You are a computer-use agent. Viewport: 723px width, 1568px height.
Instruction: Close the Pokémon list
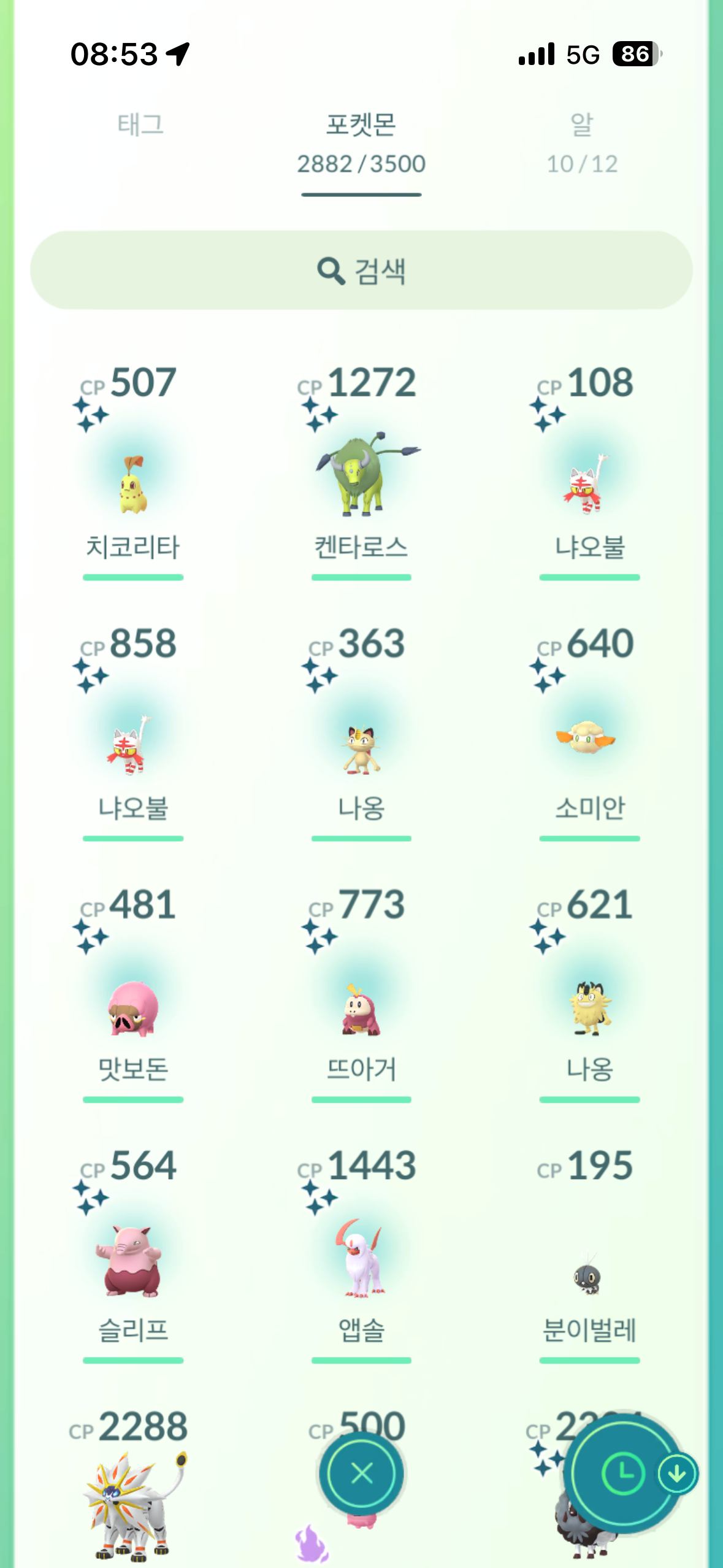tap(362, 1472)
